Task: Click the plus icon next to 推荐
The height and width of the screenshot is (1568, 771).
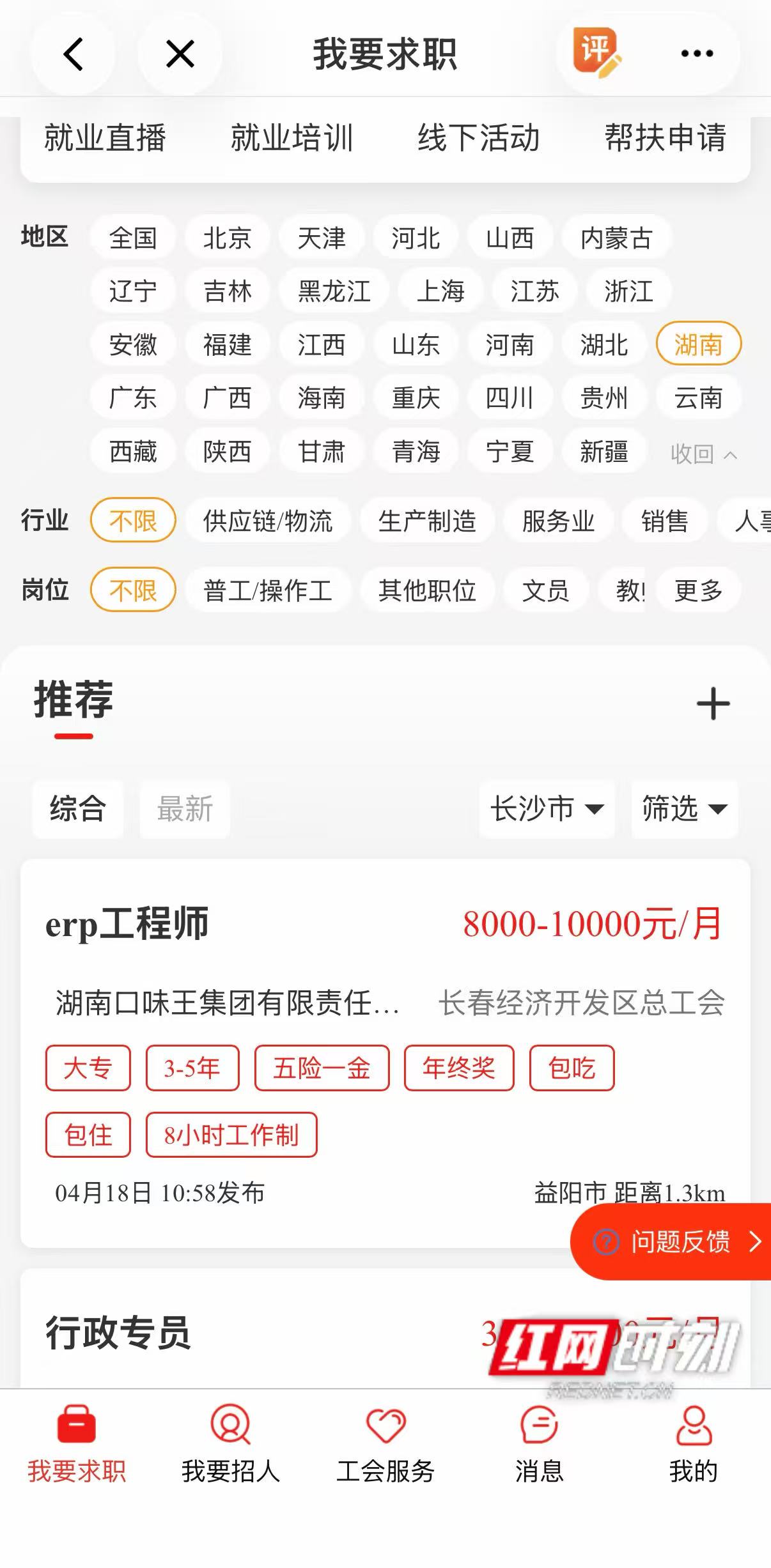Action: click(712, 703)
